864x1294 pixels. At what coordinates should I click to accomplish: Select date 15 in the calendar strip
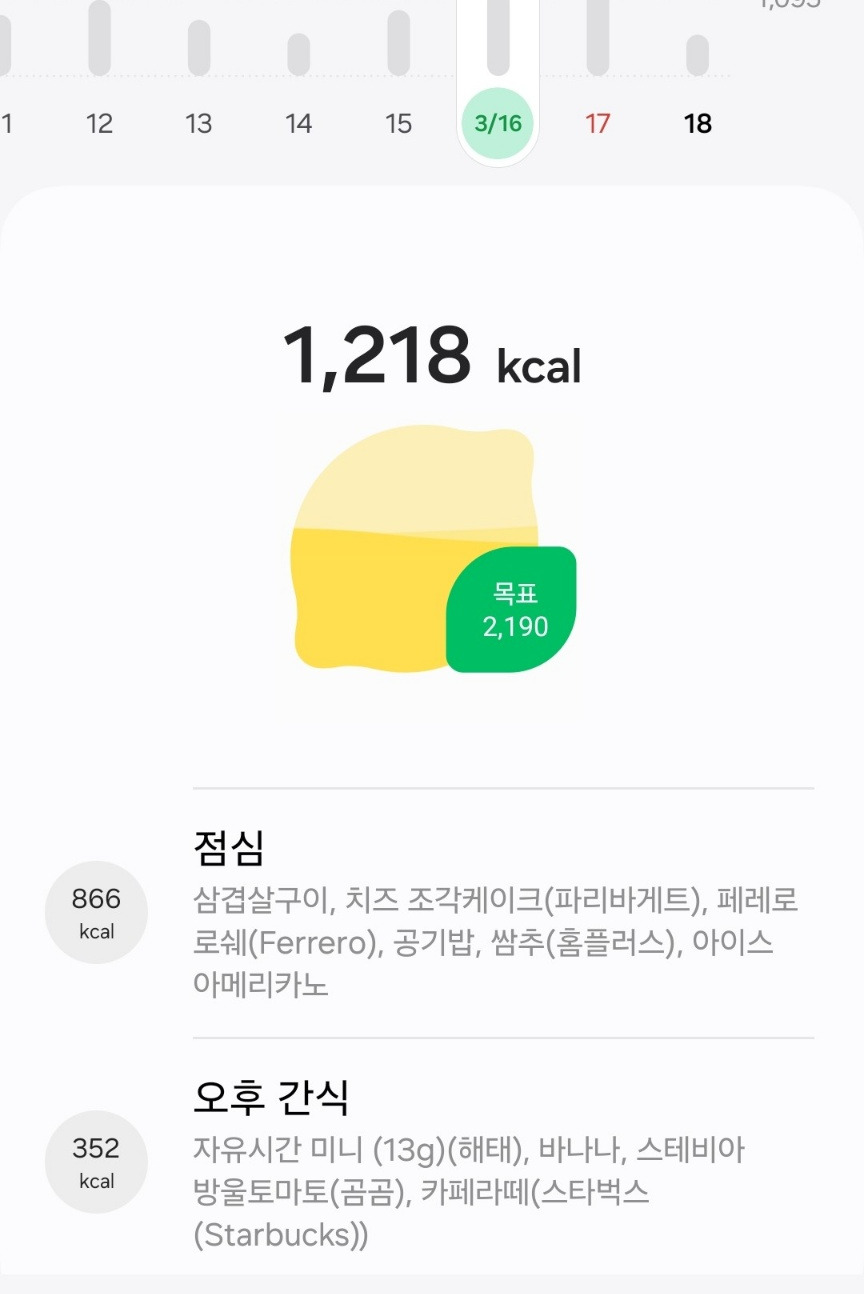coord(398,124)
